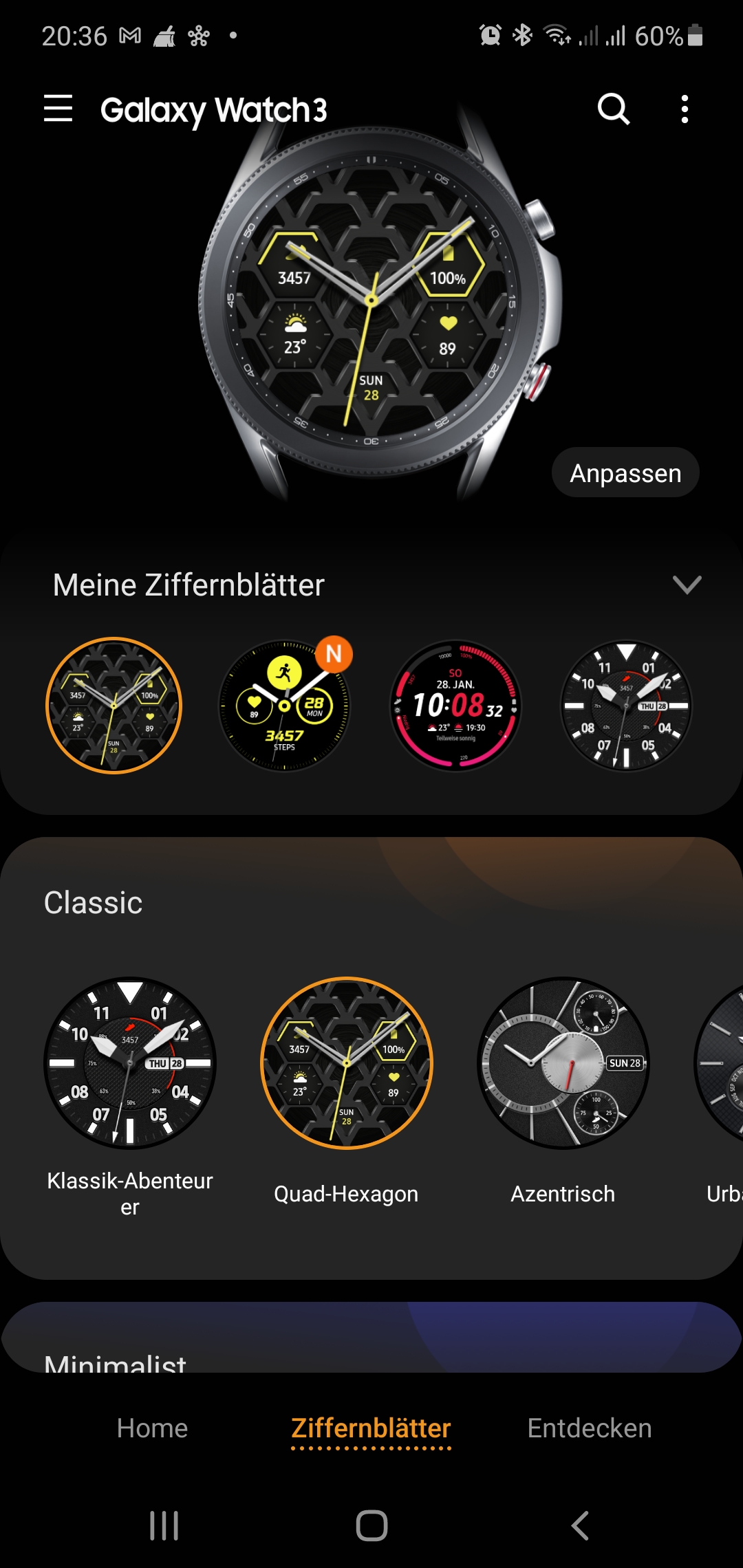Expand the Meine Zifferblätter section
Image resolution: width=743 pixels, height=1568 pixels.
click(x=687, y=585)
